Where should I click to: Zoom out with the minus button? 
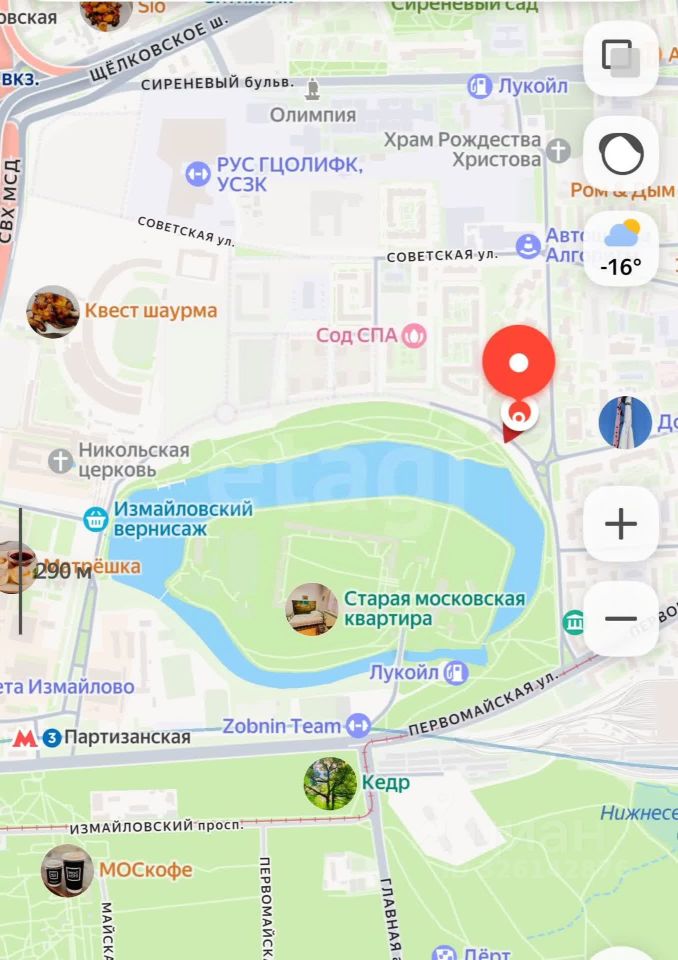(x=621, y=619)
